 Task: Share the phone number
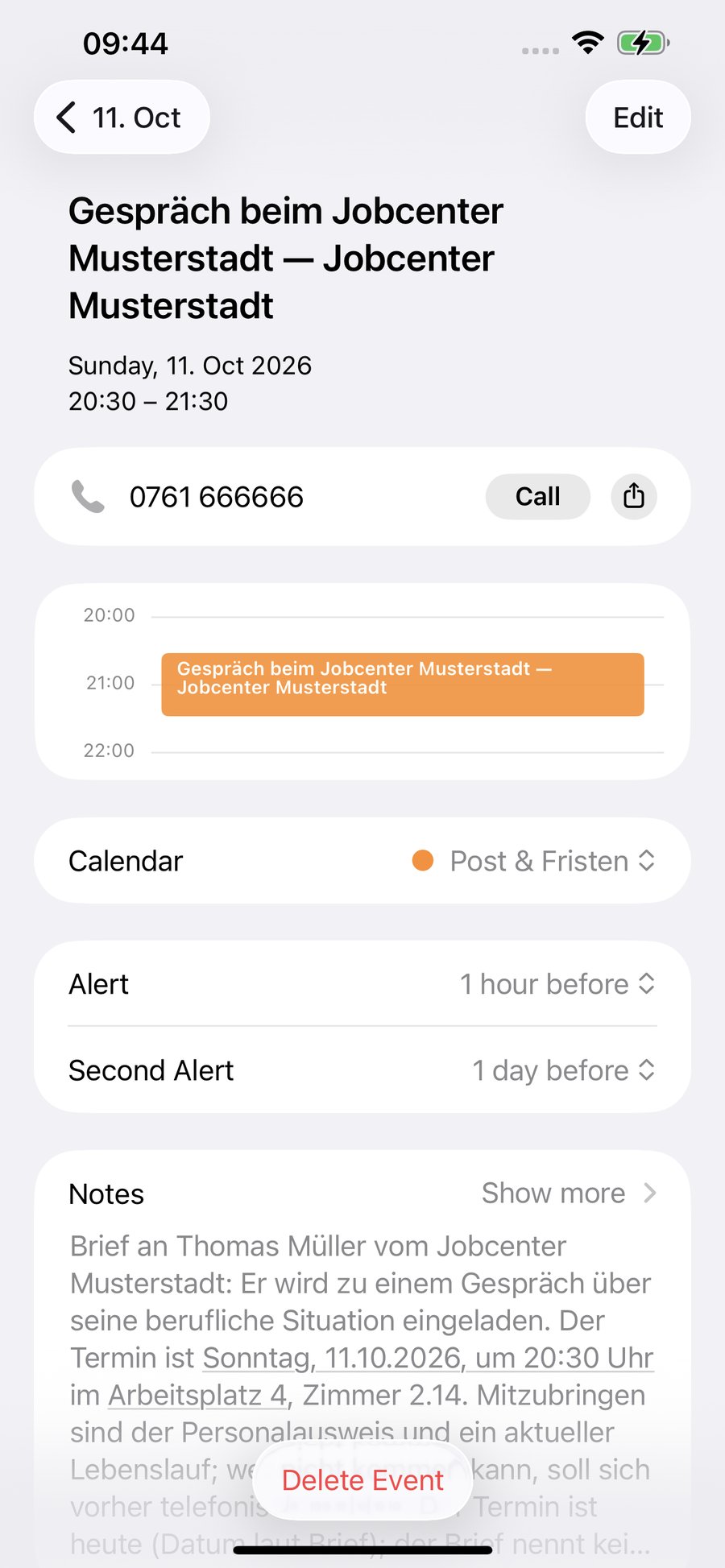tap(634, 497)
